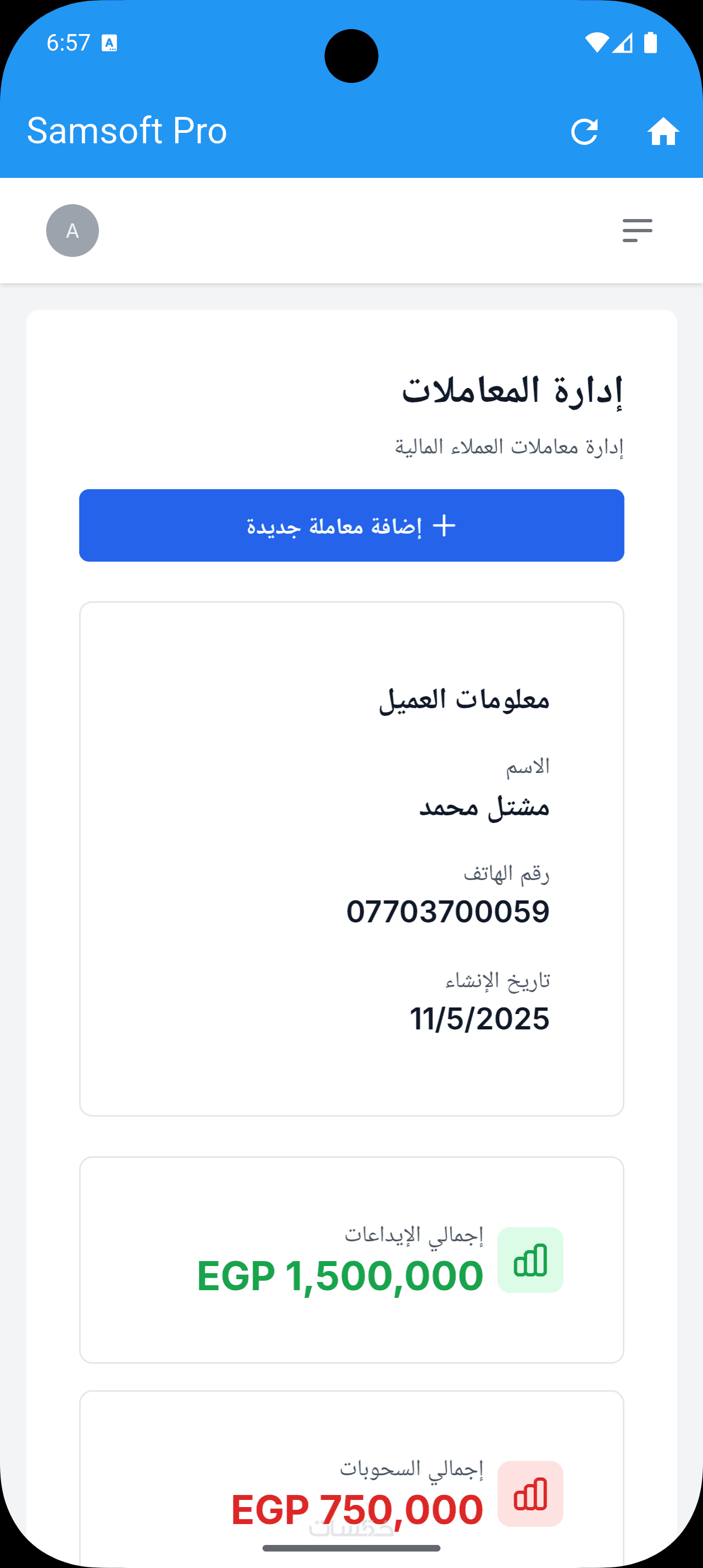This screenshot has height=1568, width=703.
Task: Open the user avatar labeled A
Action: coord(72,231)
